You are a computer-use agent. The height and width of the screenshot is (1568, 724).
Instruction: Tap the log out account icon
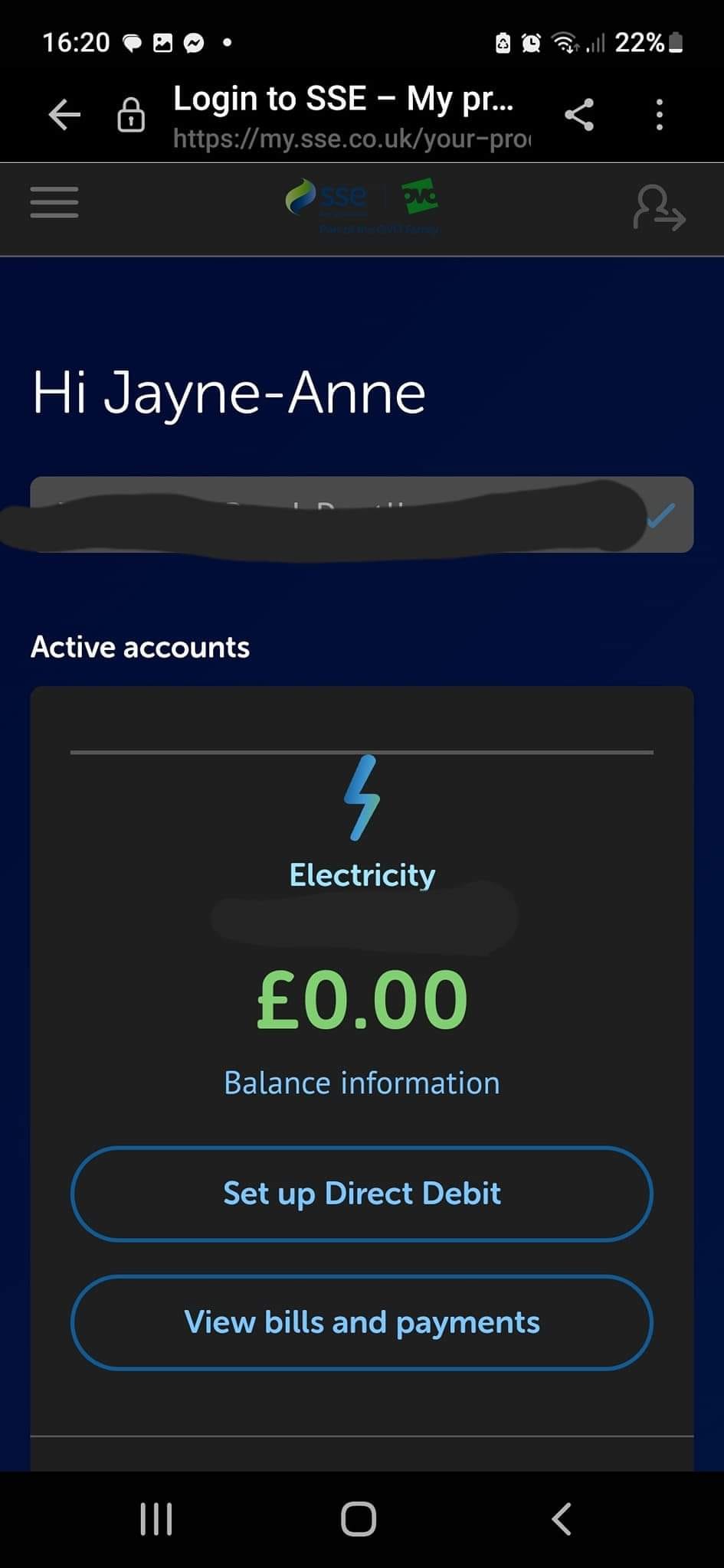click(659, 207)
